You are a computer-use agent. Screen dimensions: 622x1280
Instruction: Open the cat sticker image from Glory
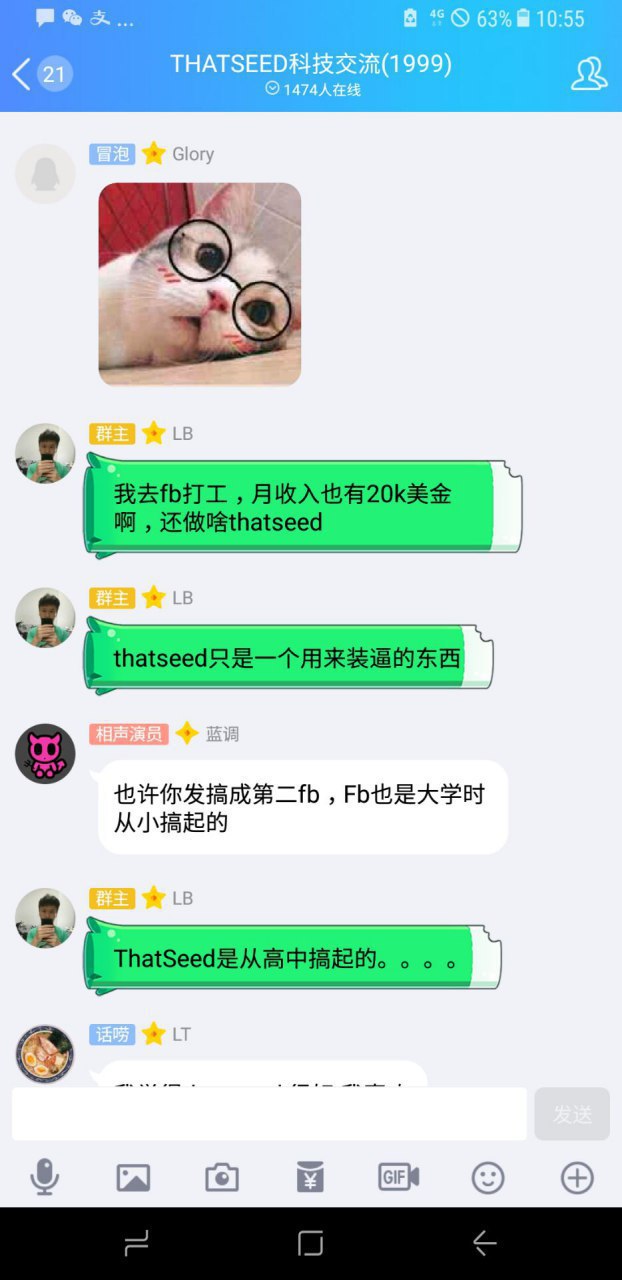pyautogui.click(x=200, y=284)
